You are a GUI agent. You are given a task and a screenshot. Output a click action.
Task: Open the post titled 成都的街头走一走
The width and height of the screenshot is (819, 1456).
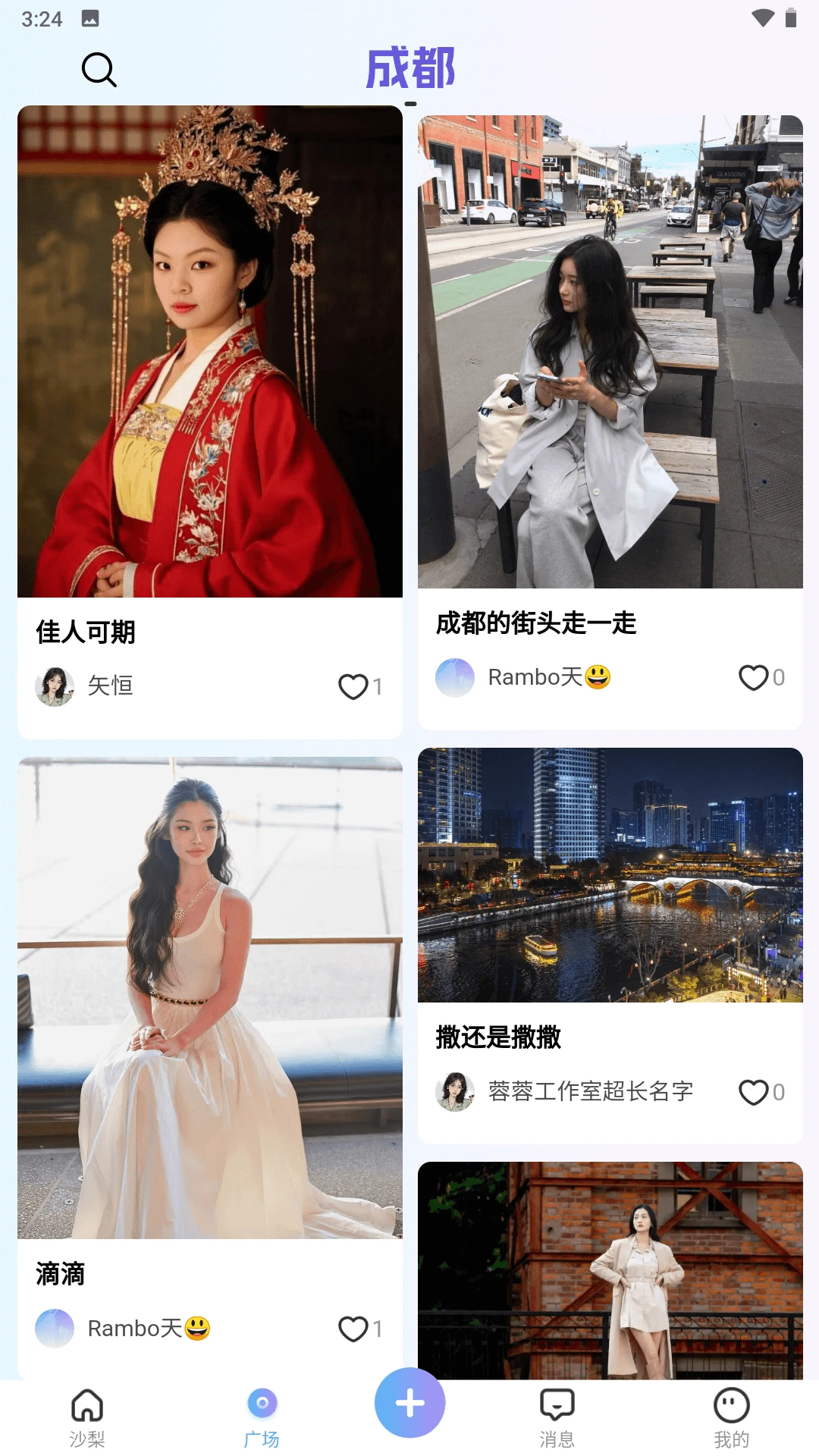pos(610,349)
